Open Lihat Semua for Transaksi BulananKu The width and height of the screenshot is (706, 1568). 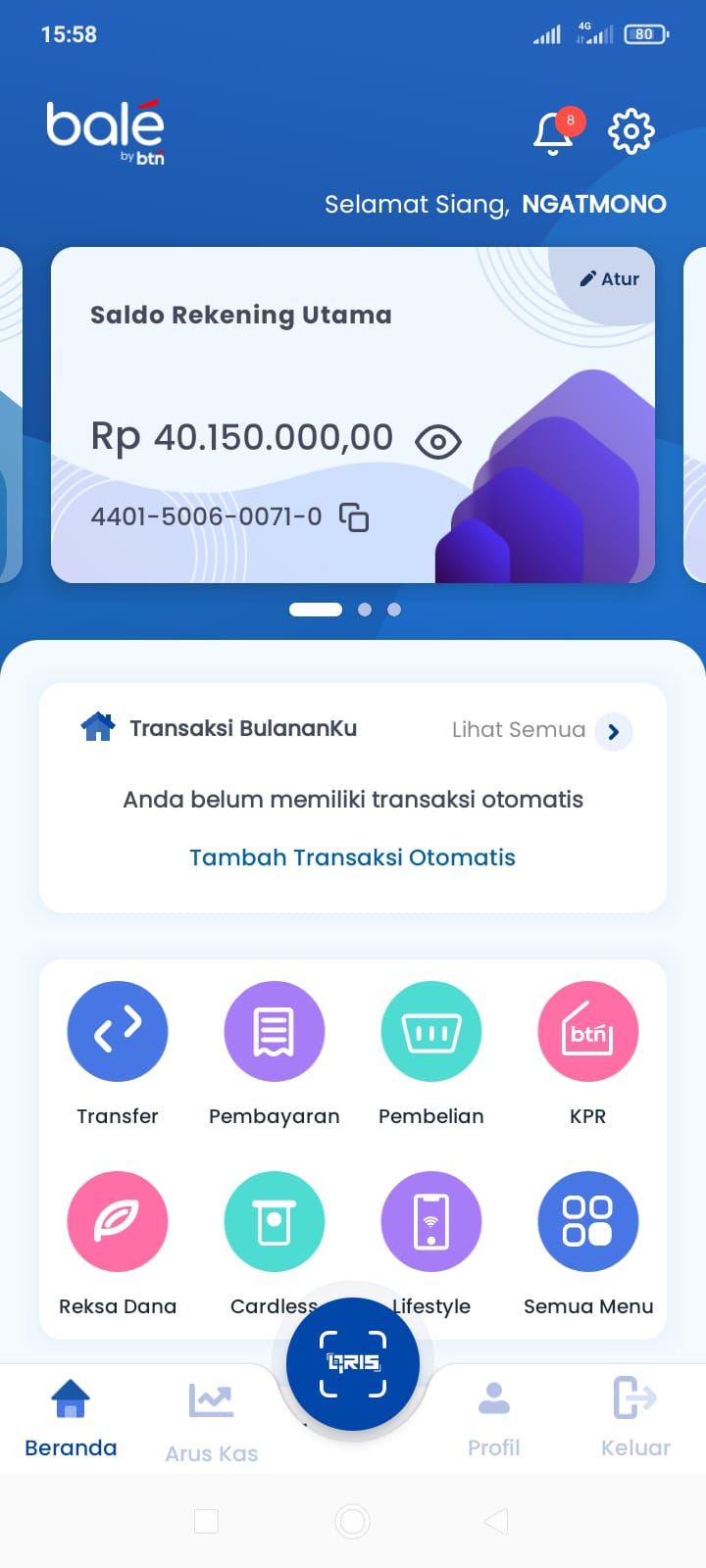613,731
